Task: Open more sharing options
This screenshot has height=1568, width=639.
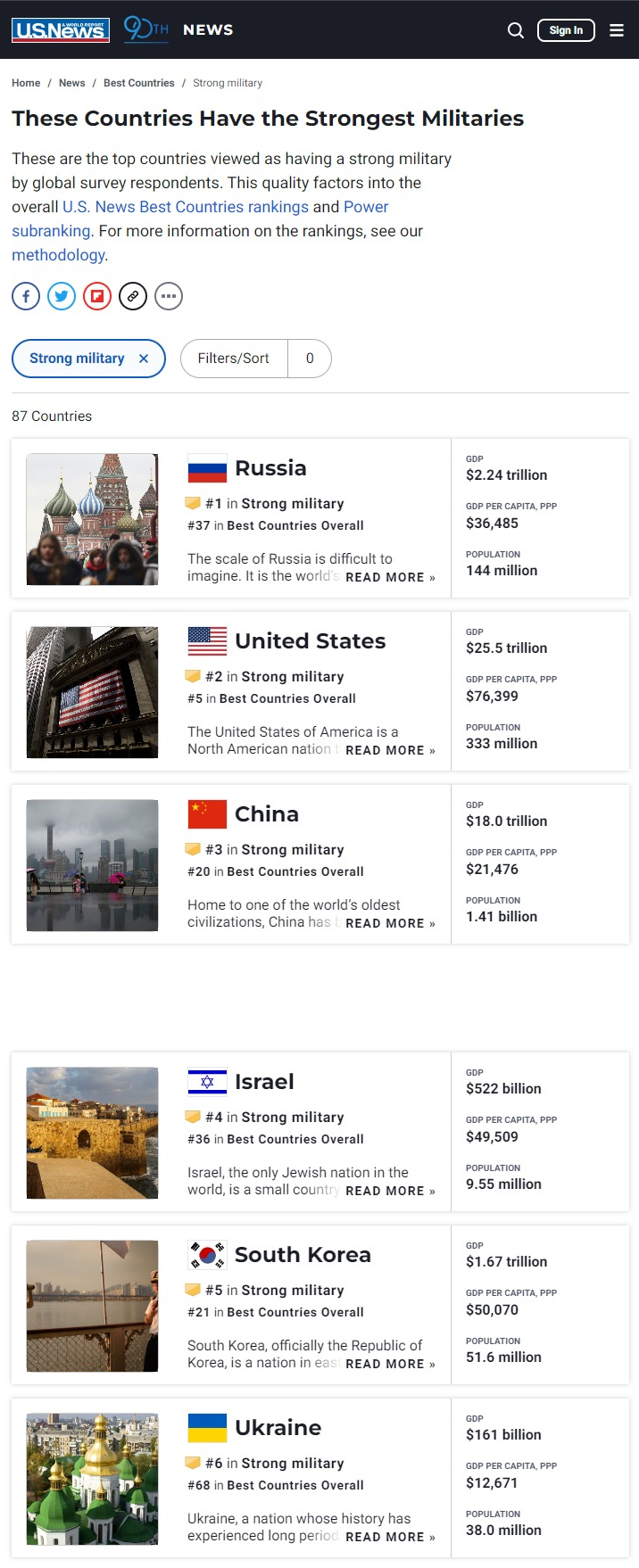Action: (x=169, y=295)
